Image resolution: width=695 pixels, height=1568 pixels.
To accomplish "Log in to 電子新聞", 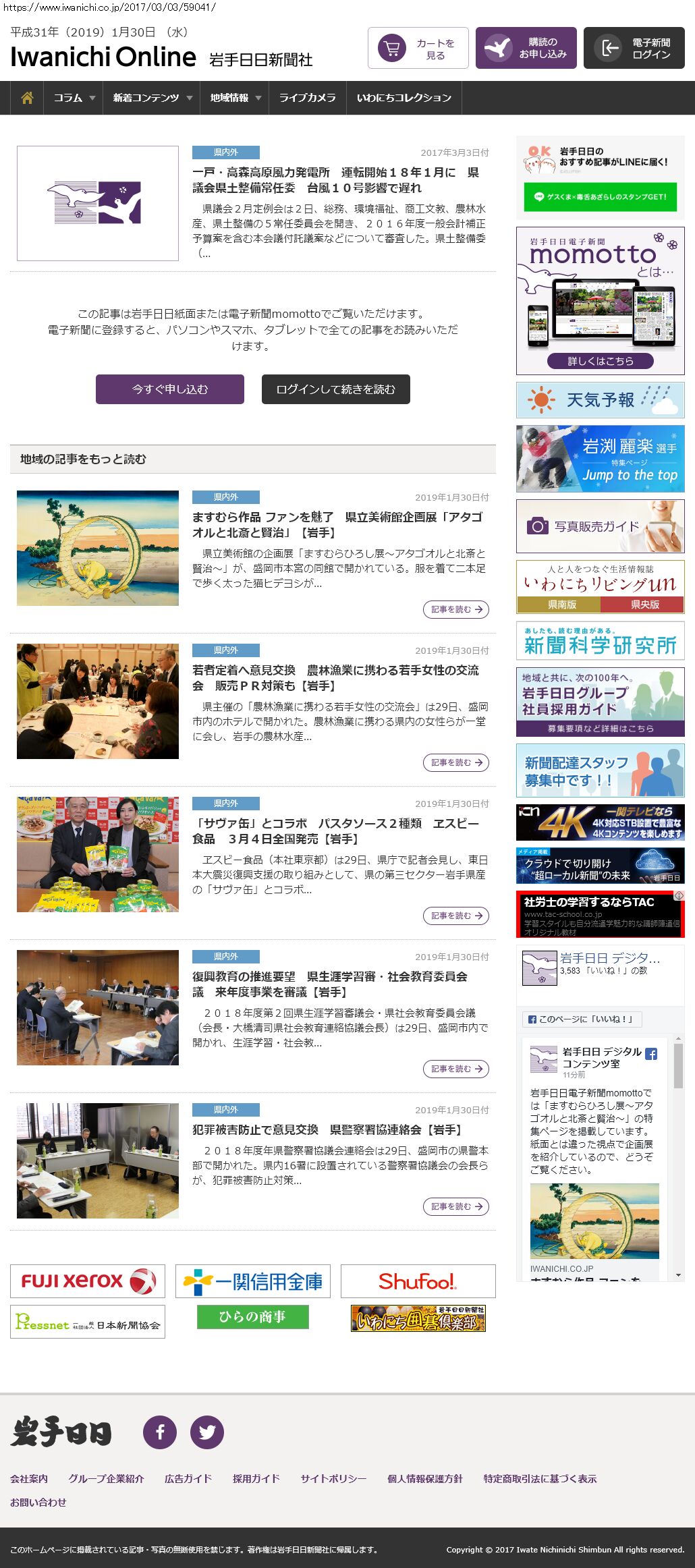I will click(x=634, y=48).
